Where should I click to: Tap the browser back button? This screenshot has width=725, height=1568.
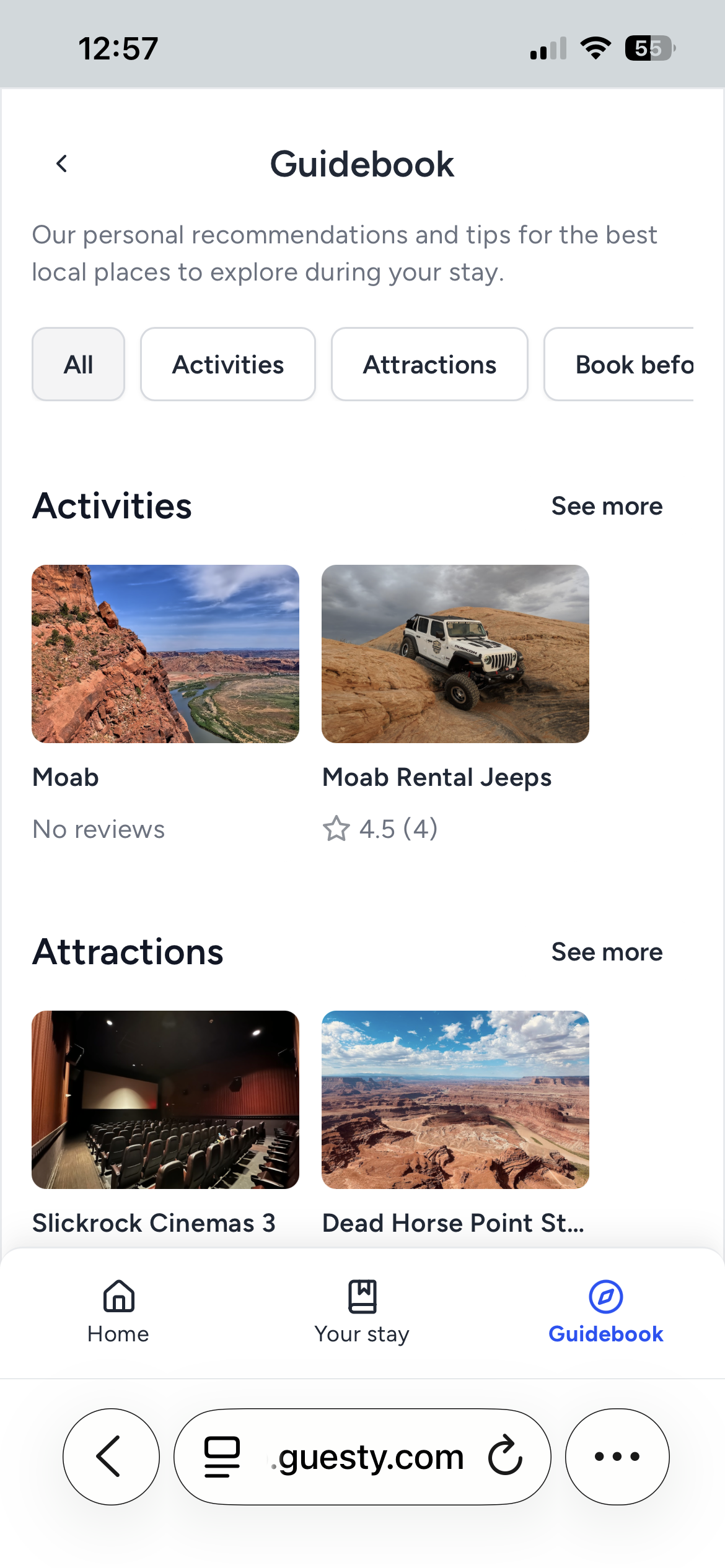111,1457
